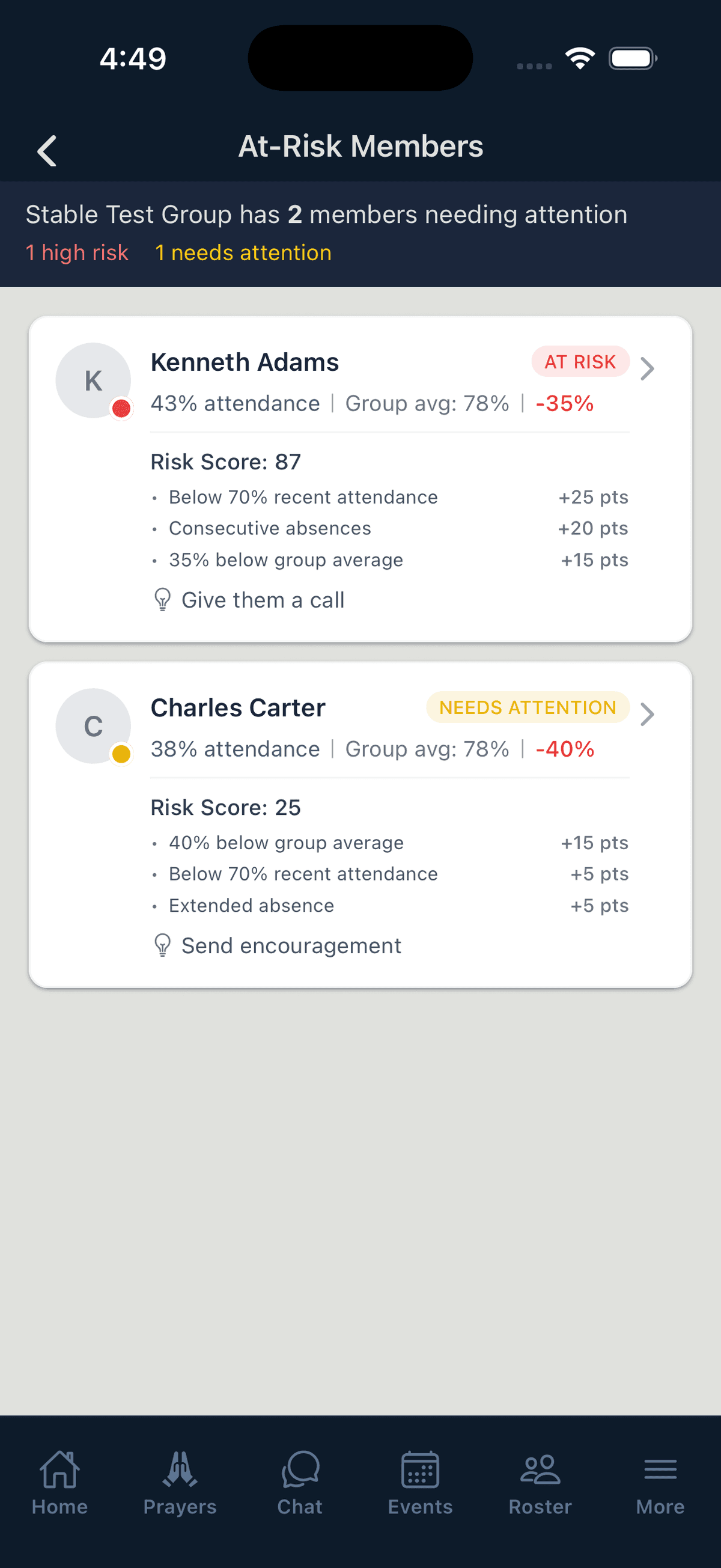Expand Charles Carter member details chevron
Image resolution: width=721 pixels, height=1568 pixels.
[x=647, y=715]
